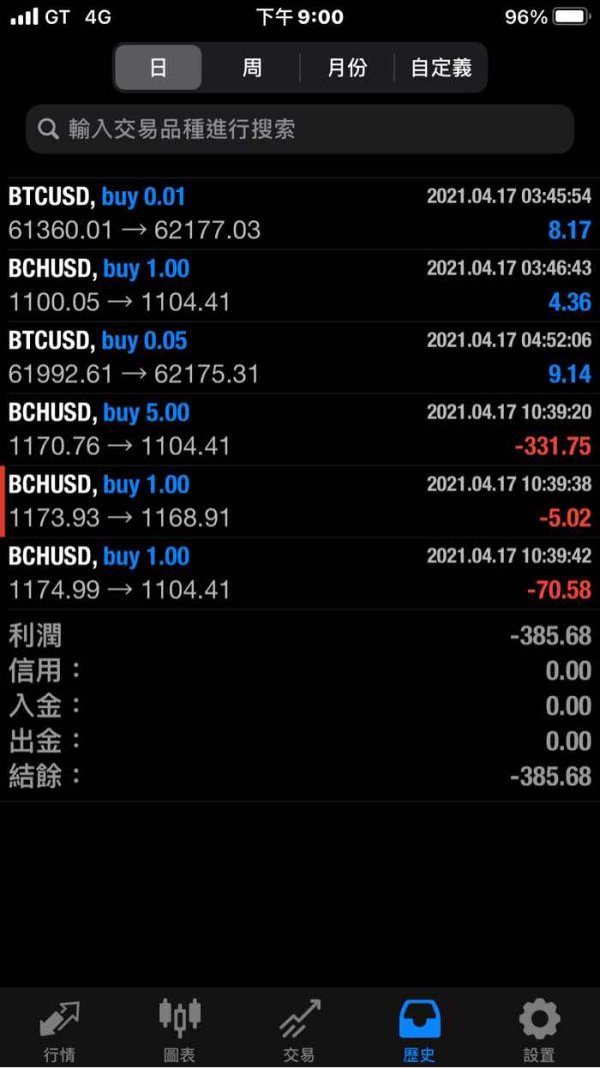
Task: Open the BCHUSD buy 5.00 trade
Action: (x=300, y=430)
